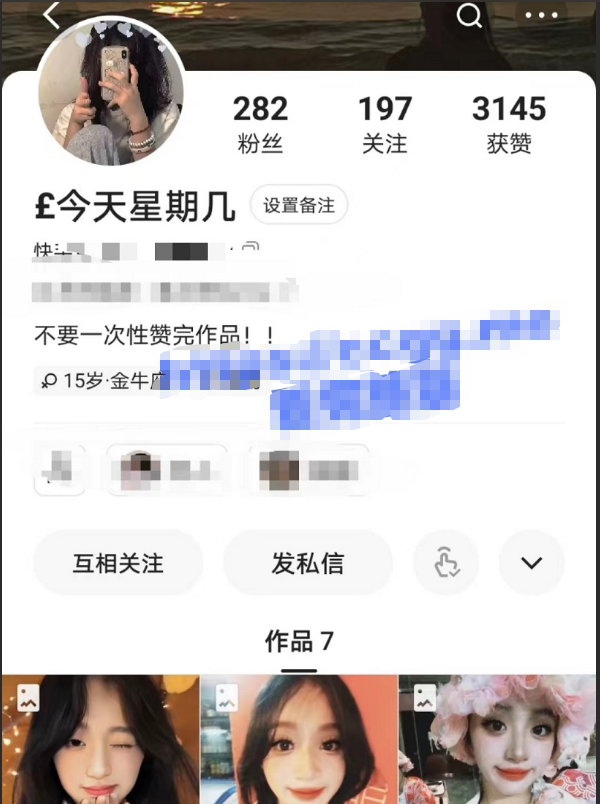Expand the down-chevron for more options

point(531,563)
